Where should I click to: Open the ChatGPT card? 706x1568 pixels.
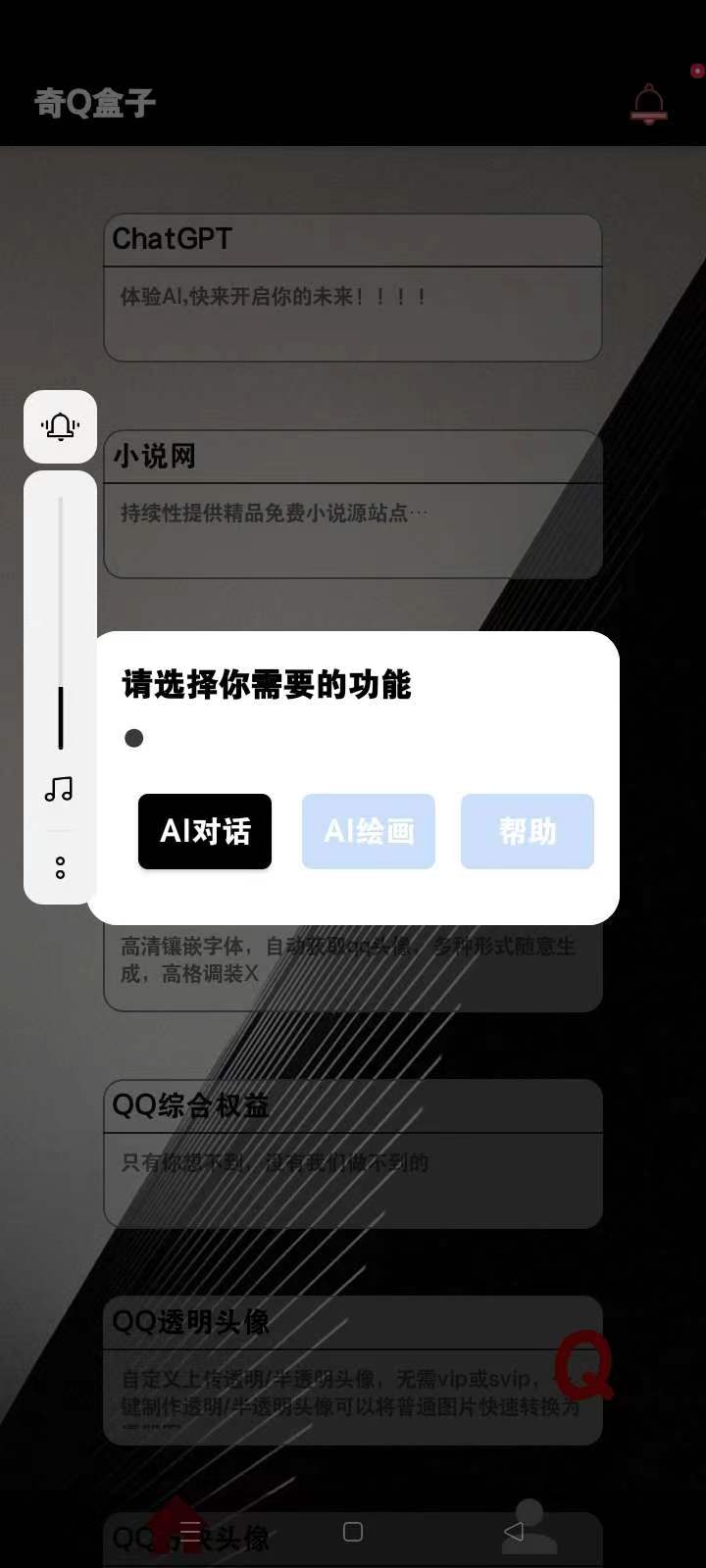click(353, 287)
